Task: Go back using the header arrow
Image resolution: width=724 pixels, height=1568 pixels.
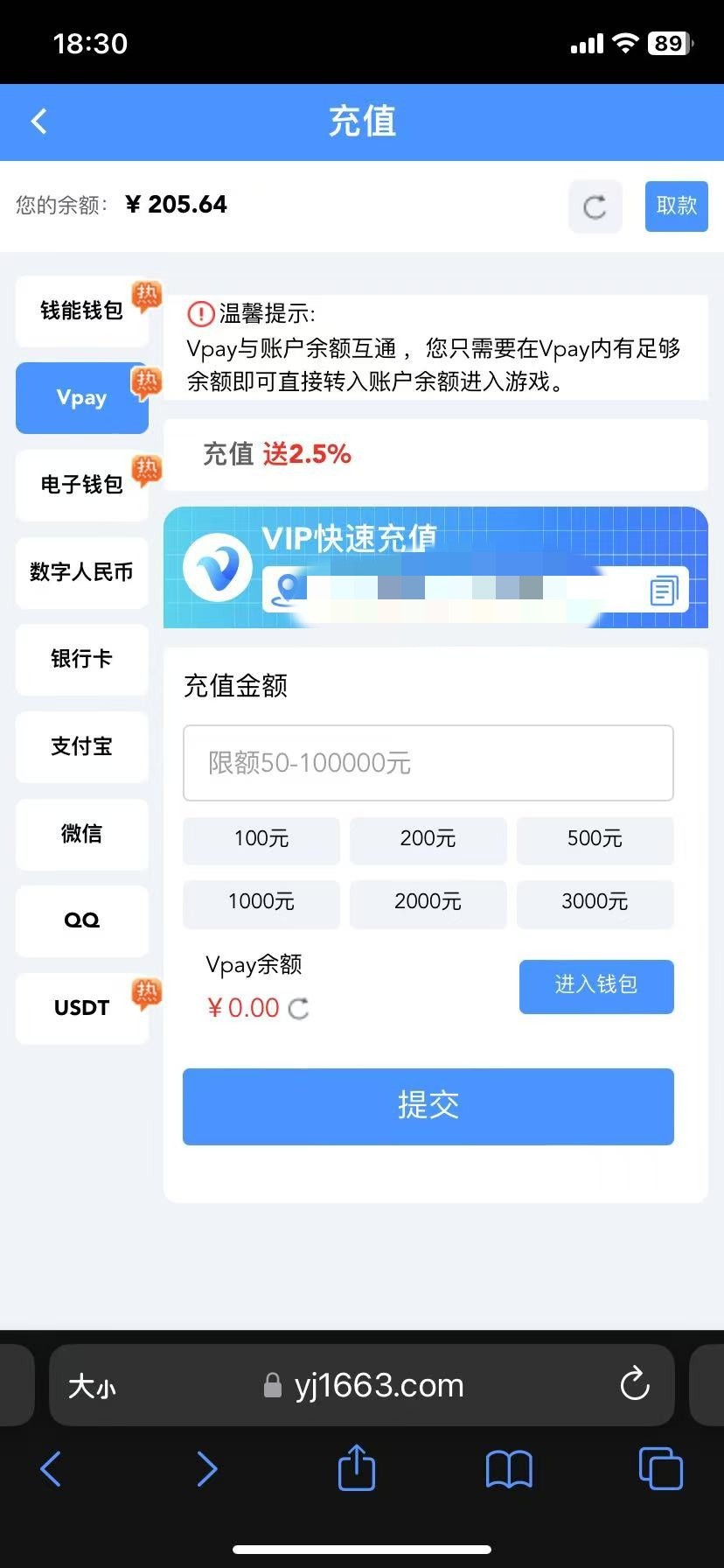Action: pyautogui.click(x=39, y=121)
